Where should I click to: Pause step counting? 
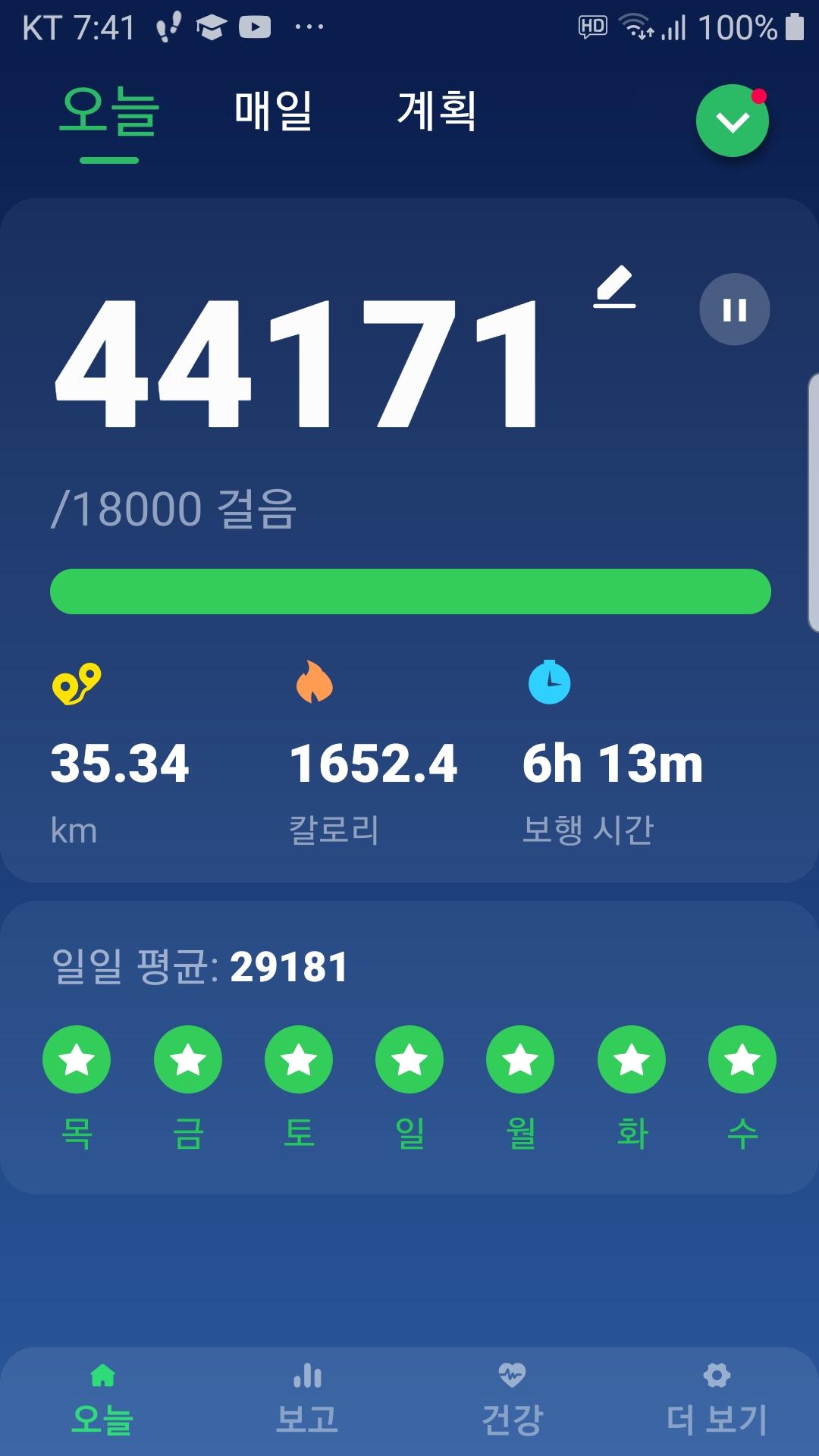[x=734, y=309]
